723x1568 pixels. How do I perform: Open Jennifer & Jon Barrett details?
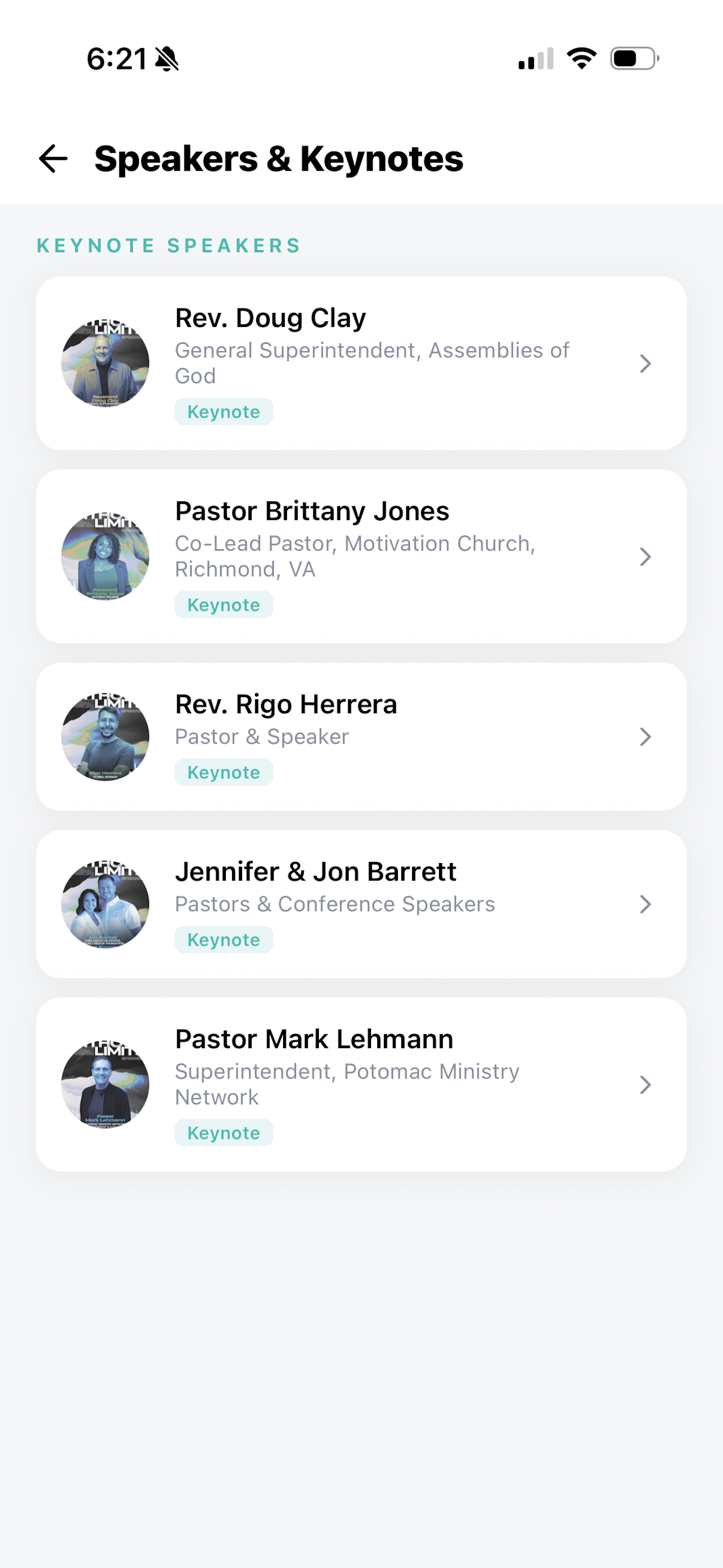pyautogui.click(x=361, y=904)
